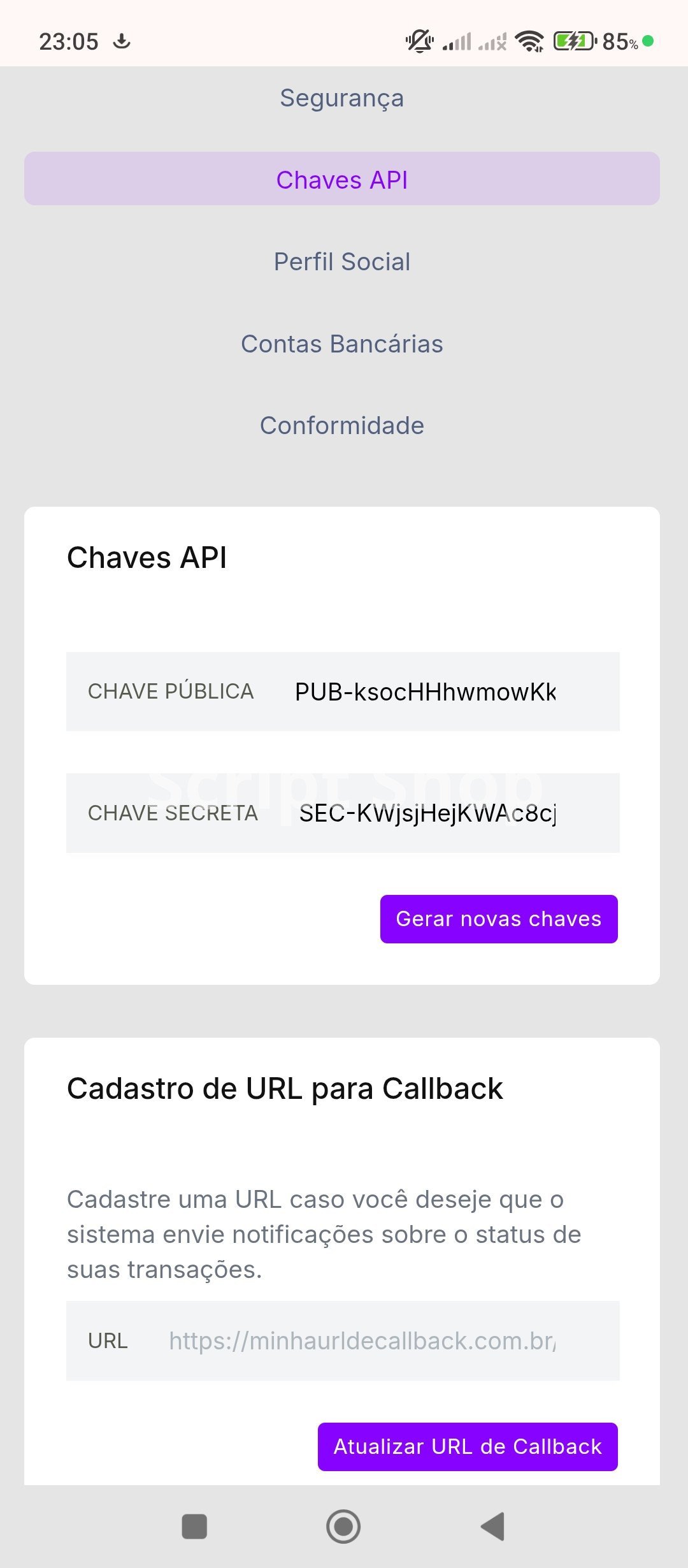Select the Chaves API tab
The width and height of the screenshot is (688, 1568).
pos(342,179)
